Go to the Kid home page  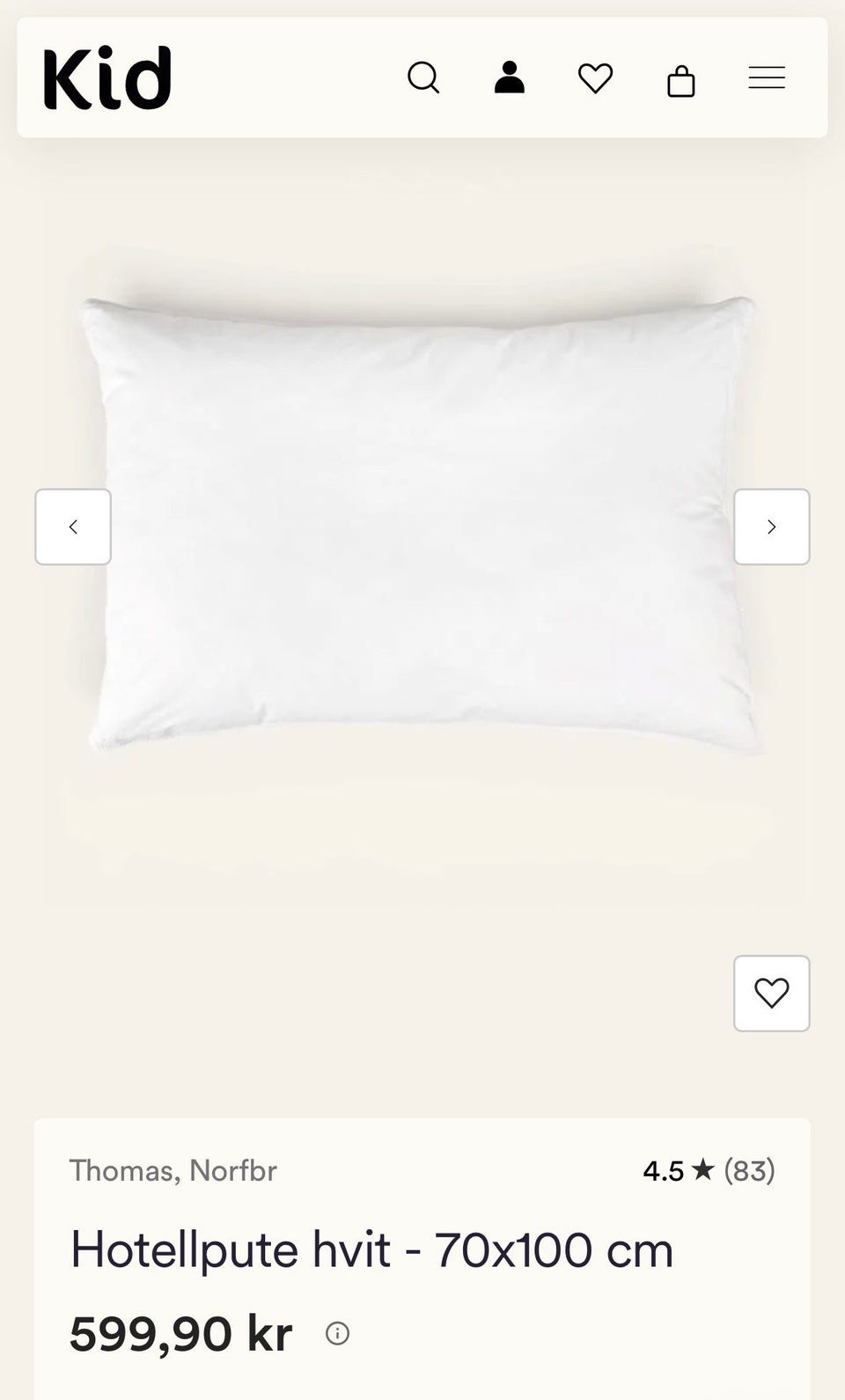pos(107,78)
